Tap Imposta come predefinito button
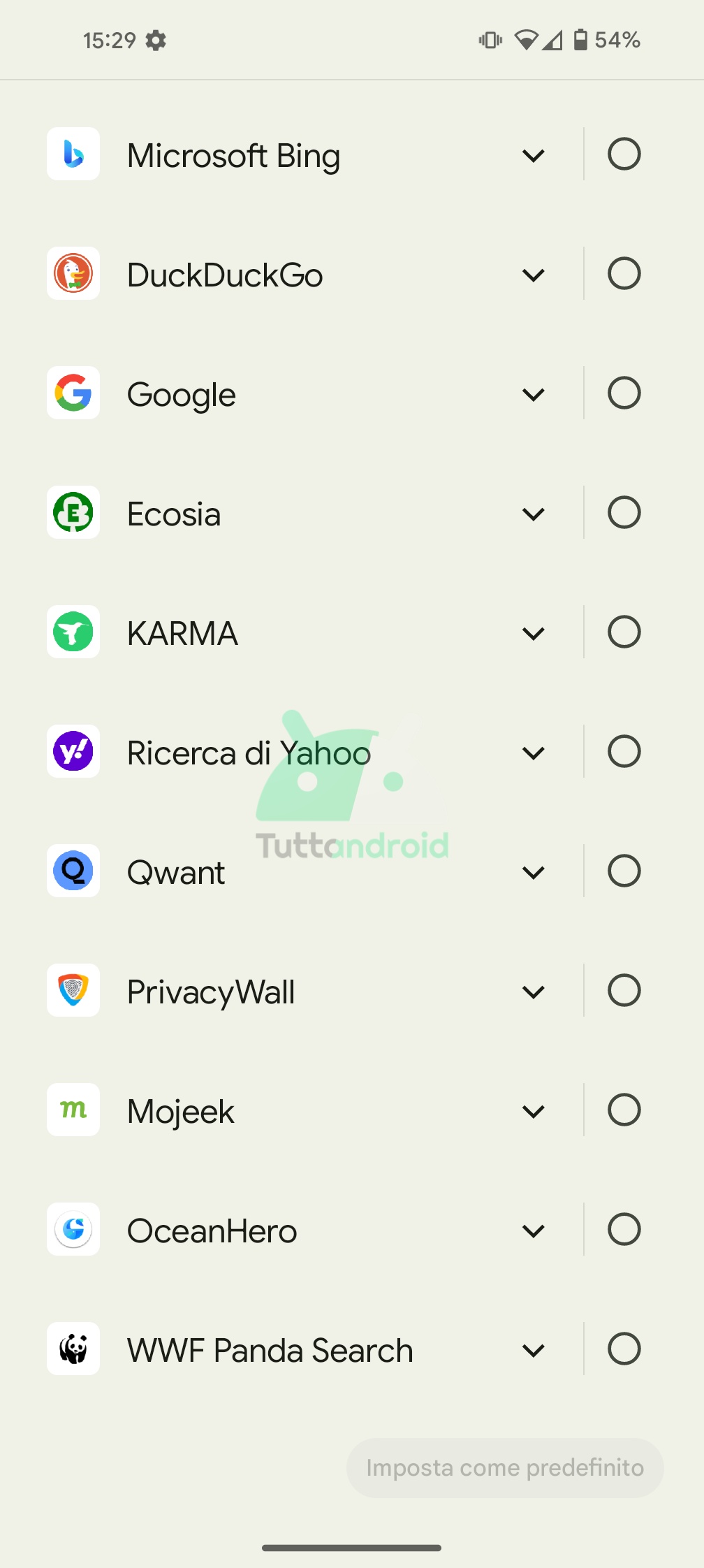The image size is (704, 1568). click(505, 1467)
